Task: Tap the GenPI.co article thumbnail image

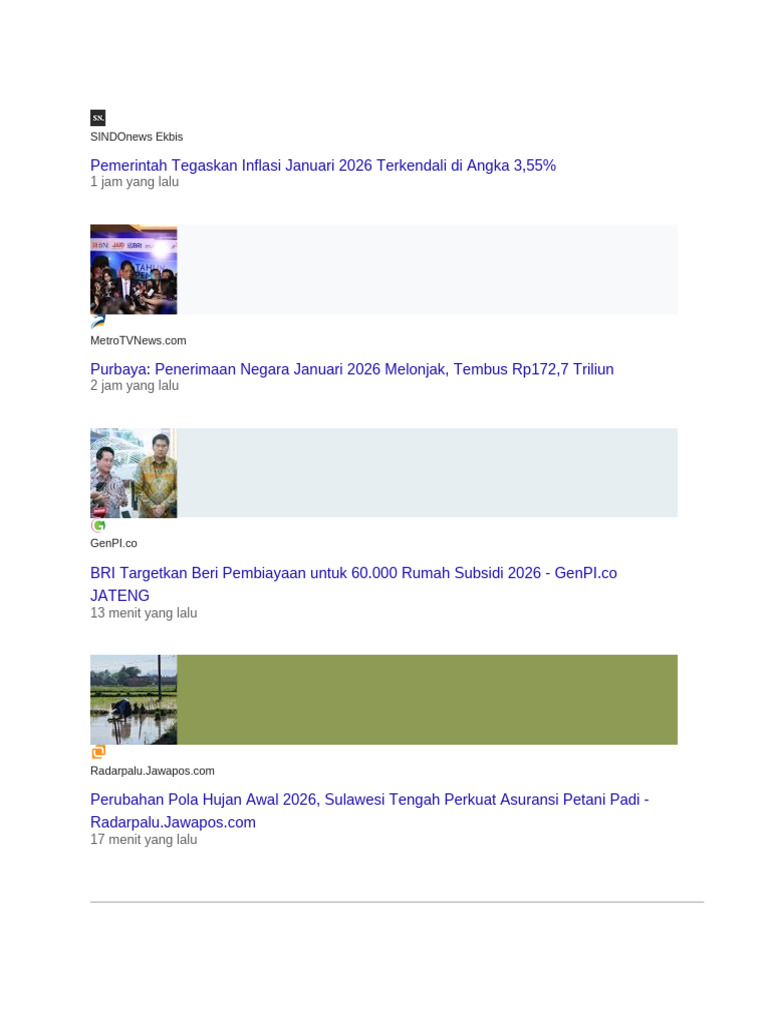Action: point(133,473)
